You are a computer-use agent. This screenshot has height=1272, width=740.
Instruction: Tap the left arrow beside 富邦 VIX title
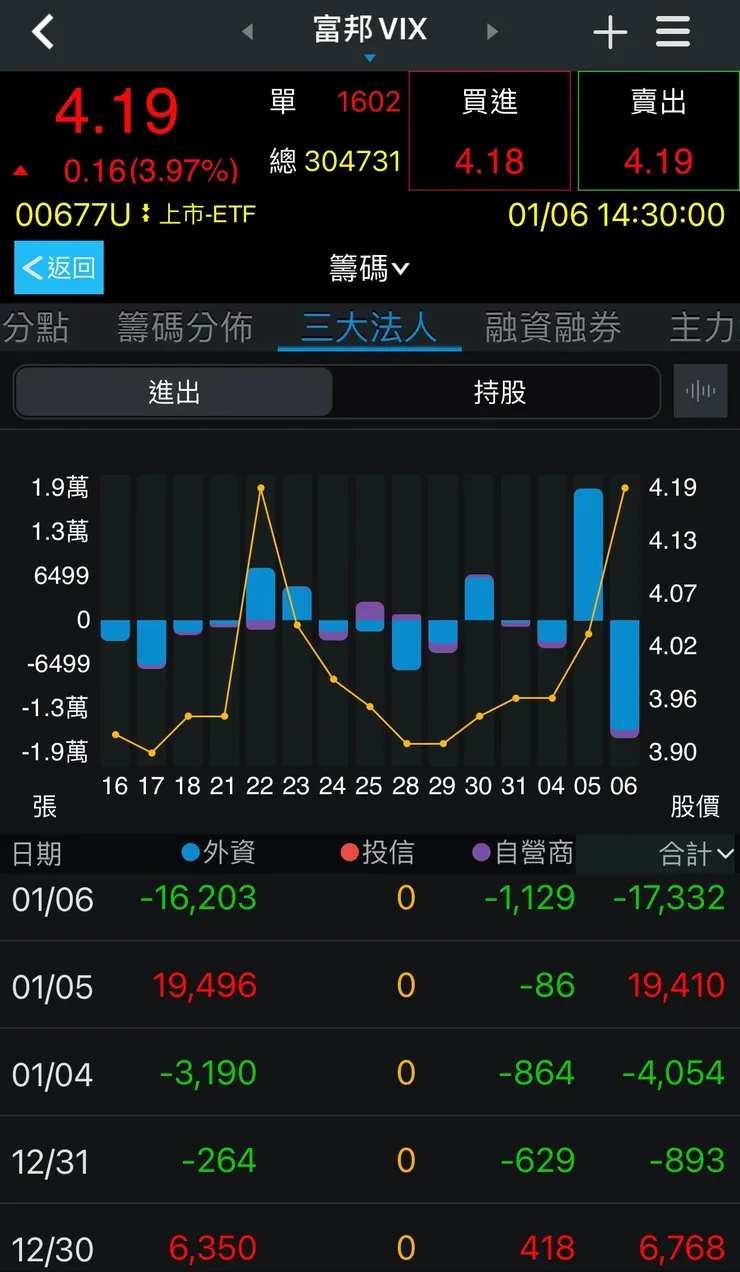pyautogui.click(x=247, y=31)
